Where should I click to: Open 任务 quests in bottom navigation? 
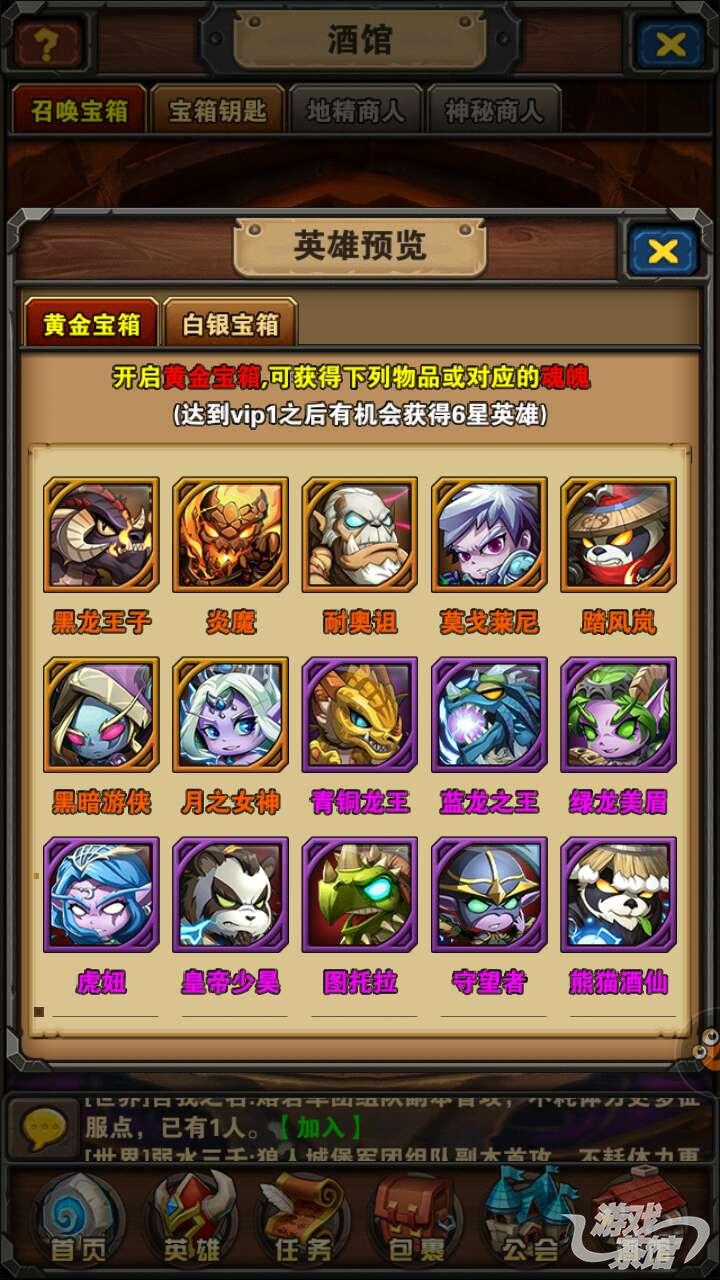pyautogui.click(x=303, y=1218)
